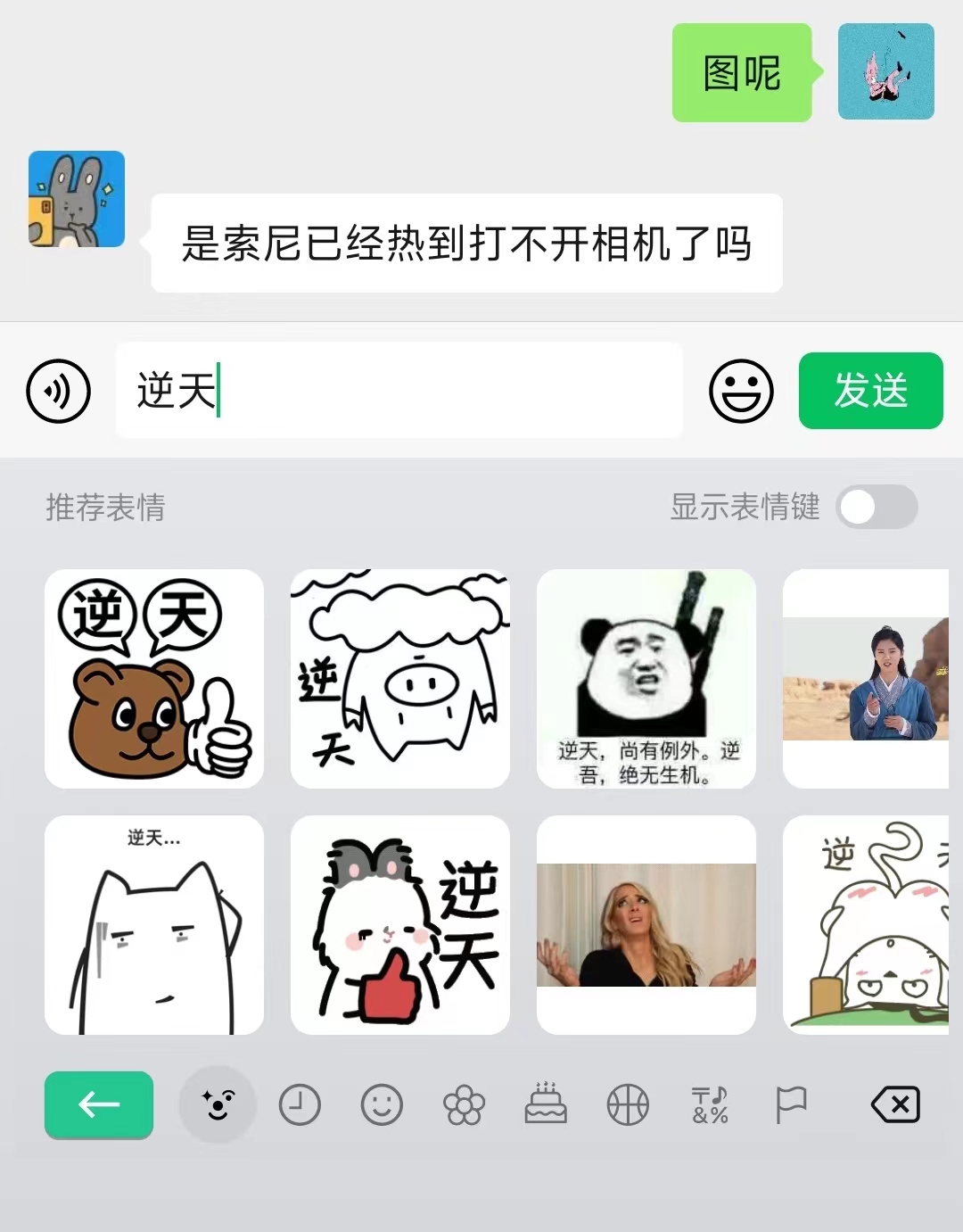Focus the message field containing 逆天
The width and height of the screenshot is (963, 1232).
tap(399, 391)
